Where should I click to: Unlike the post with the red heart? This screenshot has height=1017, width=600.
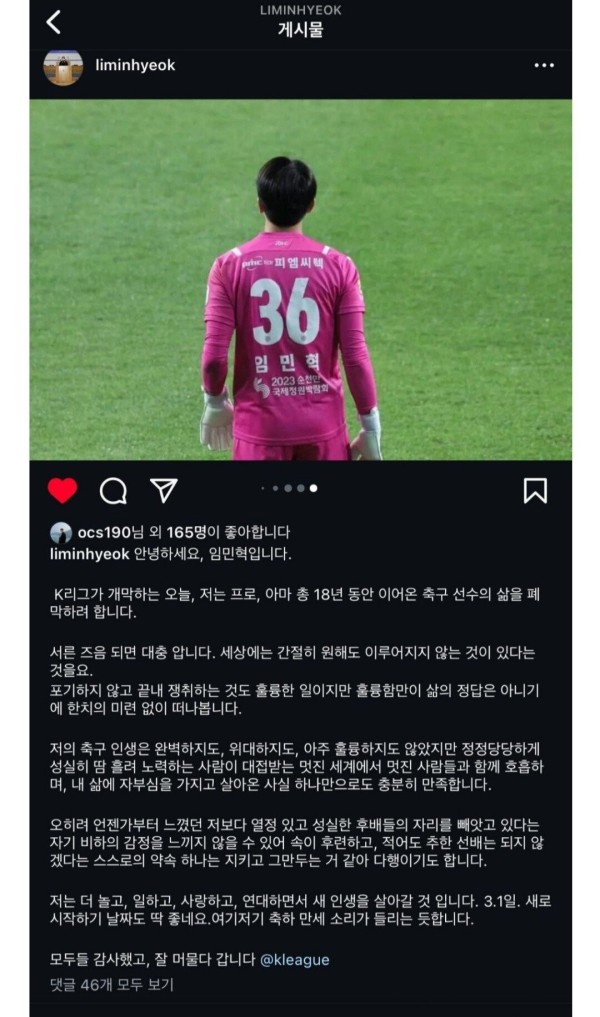pyautogui.click(x=62, y=490)
